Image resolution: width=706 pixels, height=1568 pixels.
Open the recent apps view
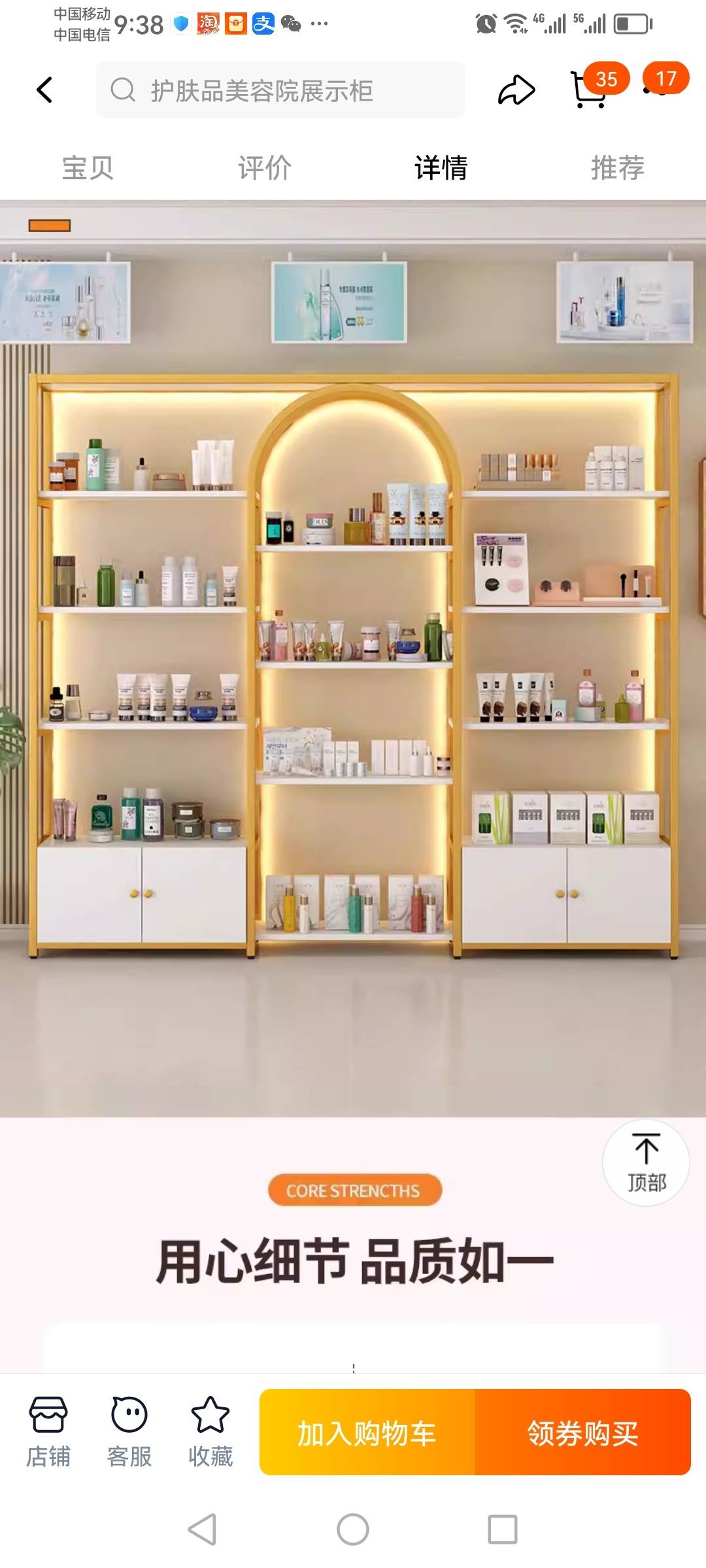[503, 1529]
